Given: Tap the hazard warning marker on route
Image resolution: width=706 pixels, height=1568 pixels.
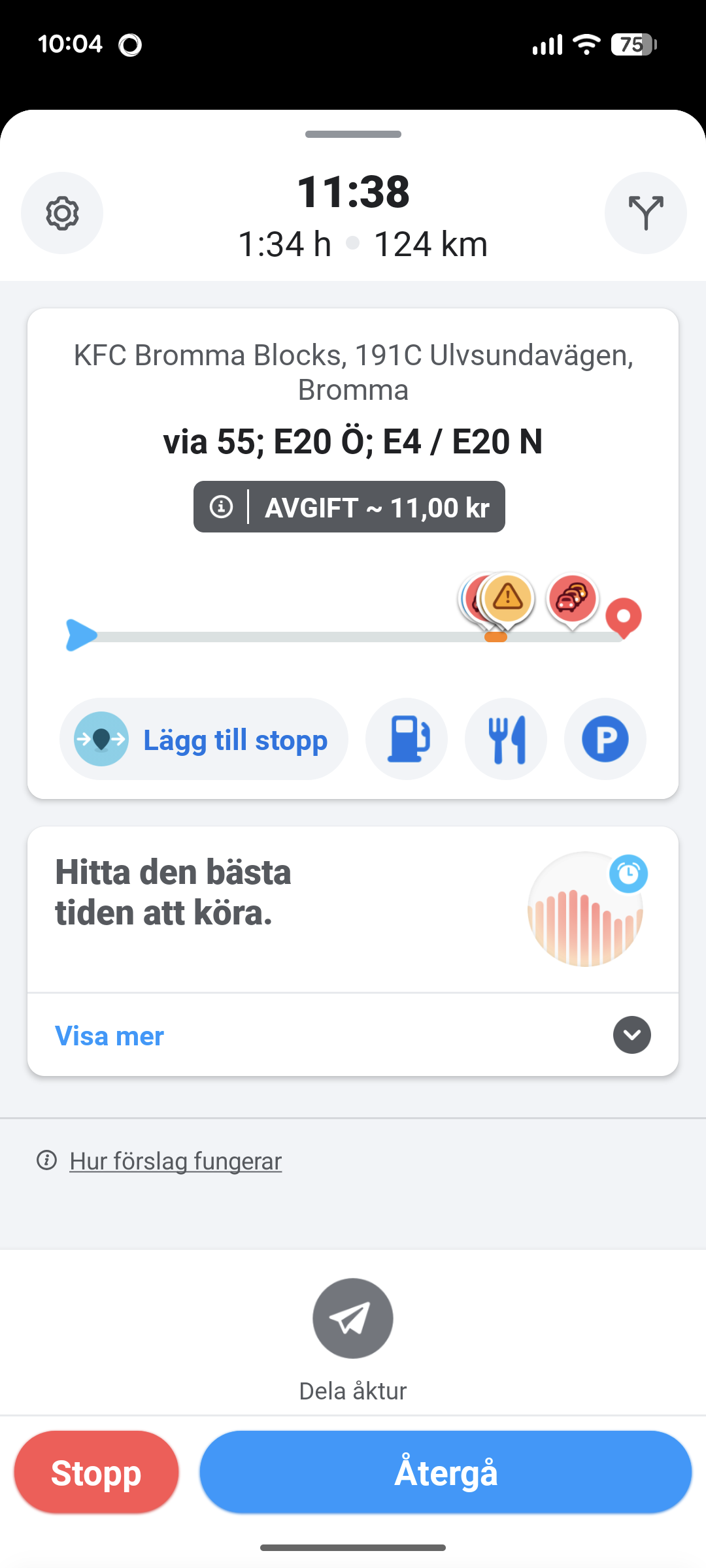Looking at the screenshot, I should click(x=508, y=597).
